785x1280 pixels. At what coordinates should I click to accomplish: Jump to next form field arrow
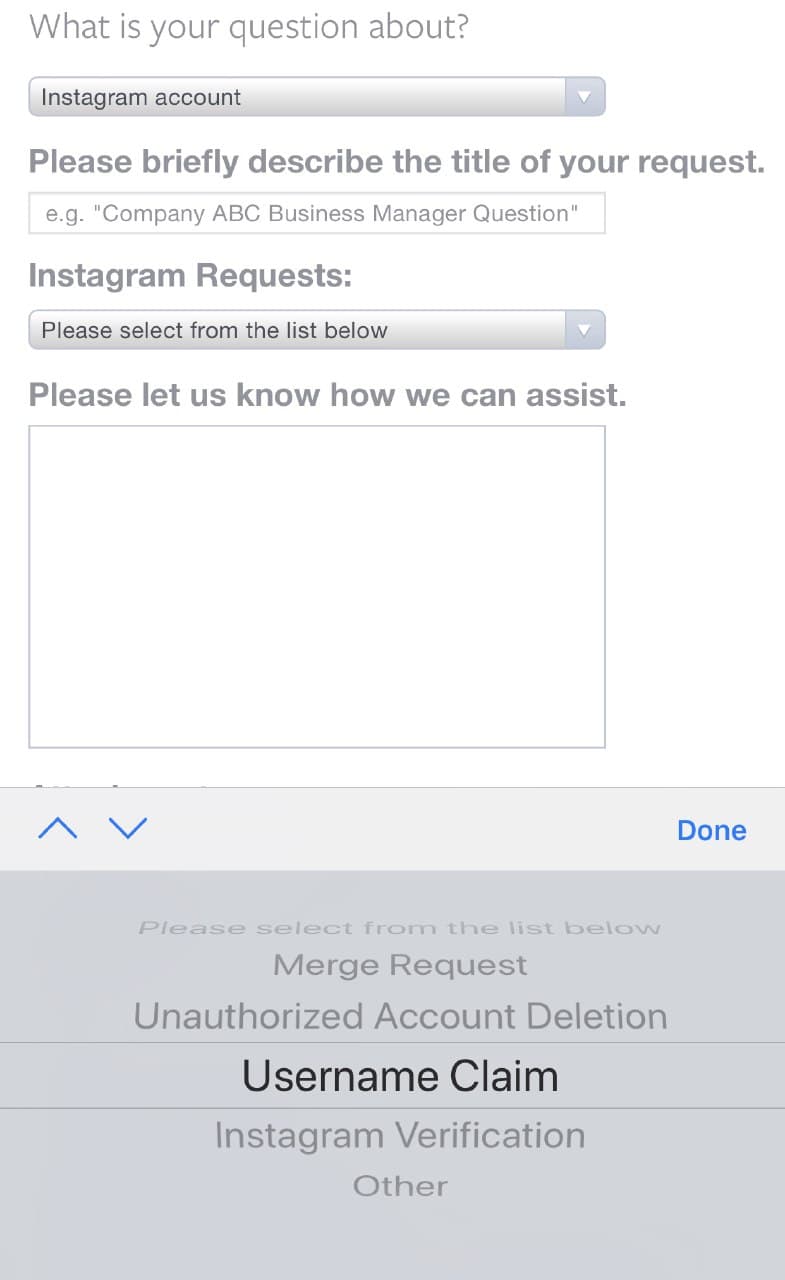pyautogui.click(x=127, y=828)
